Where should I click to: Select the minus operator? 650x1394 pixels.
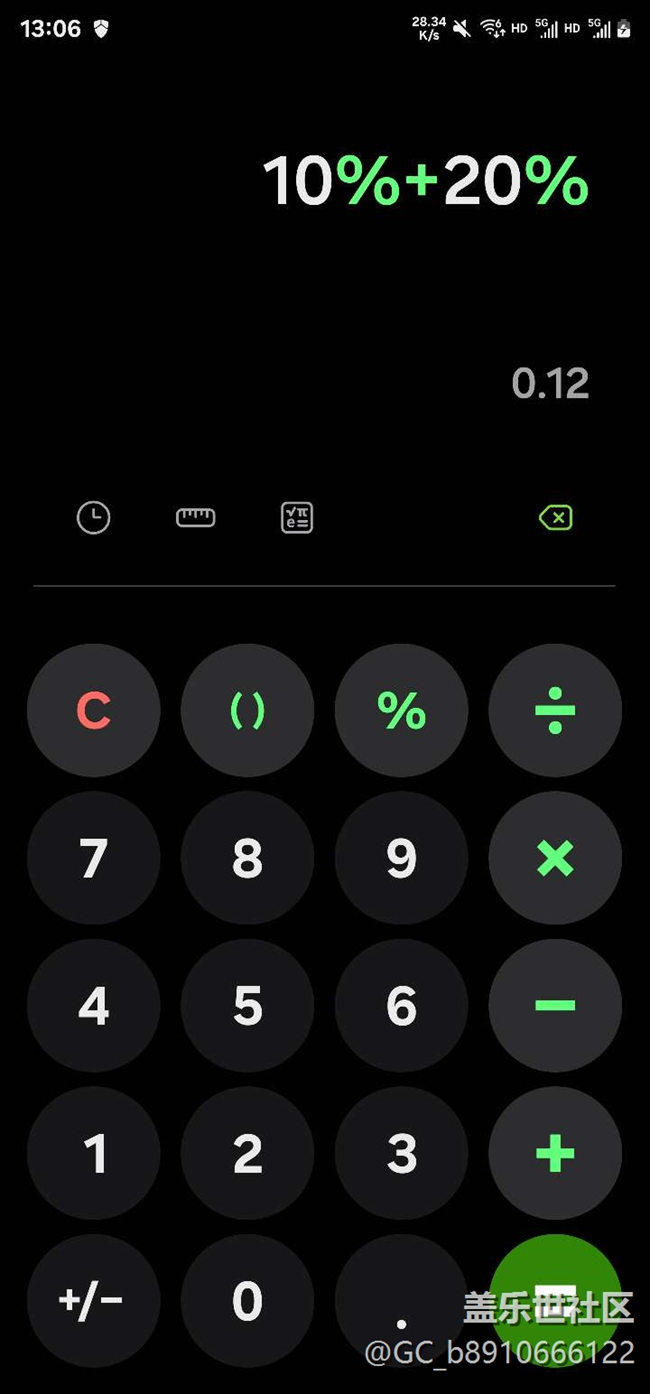(x=555, y=1005)
